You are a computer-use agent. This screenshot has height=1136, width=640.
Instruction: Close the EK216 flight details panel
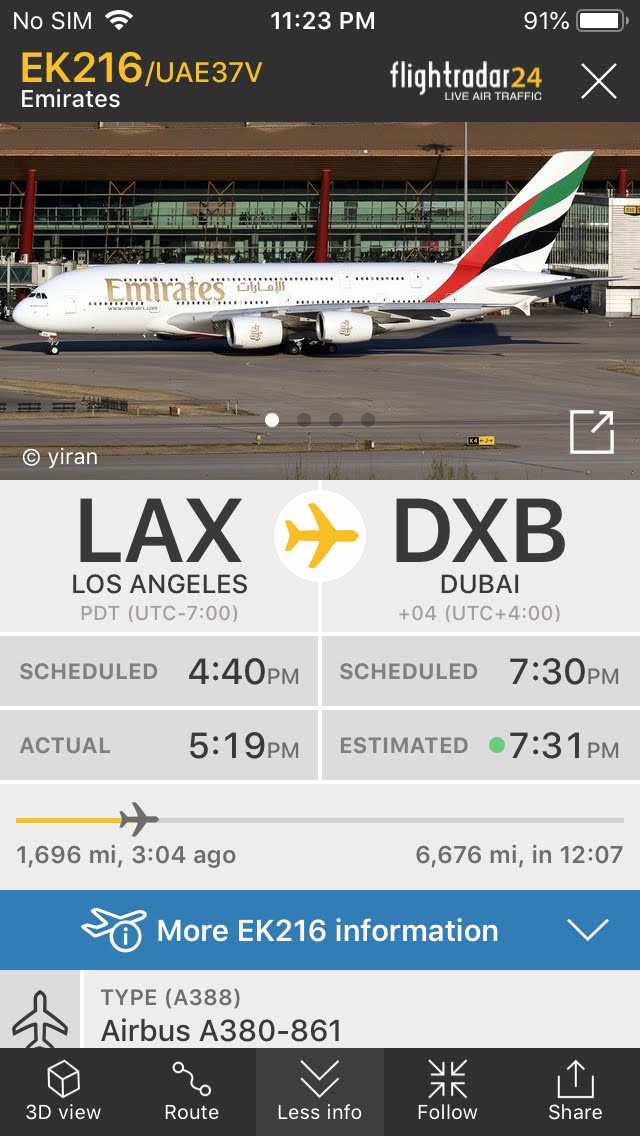coord(598,81)
